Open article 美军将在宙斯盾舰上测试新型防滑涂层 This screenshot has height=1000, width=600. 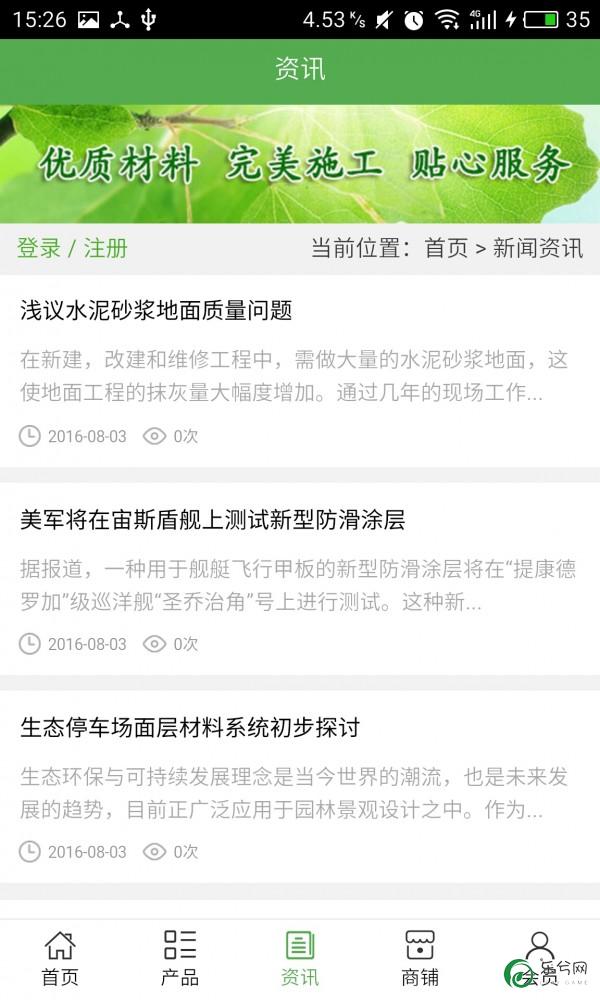tap(212, 520)
